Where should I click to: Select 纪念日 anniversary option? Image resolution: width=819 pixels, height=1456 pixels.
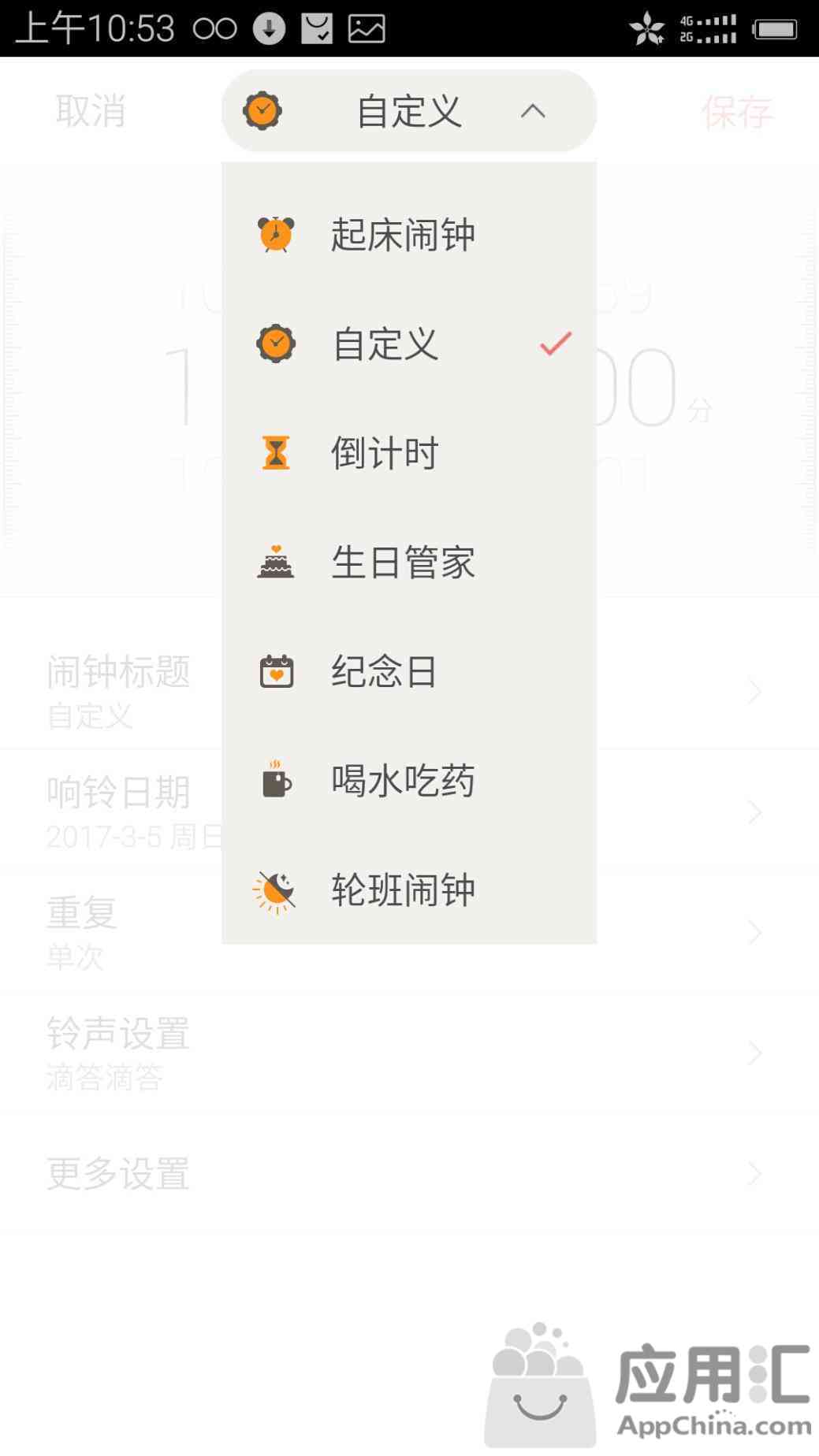(x=409, y=672)
